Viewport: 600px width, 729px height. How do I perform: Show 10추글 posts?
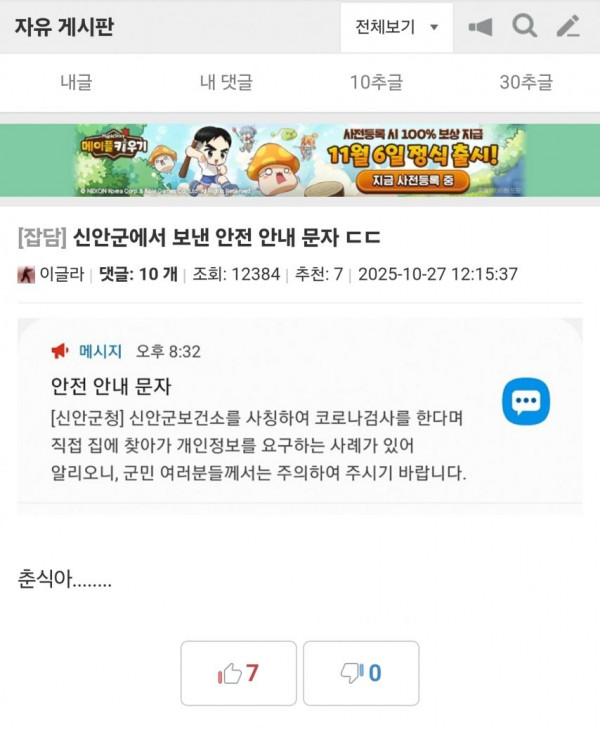tap(376, 83)
